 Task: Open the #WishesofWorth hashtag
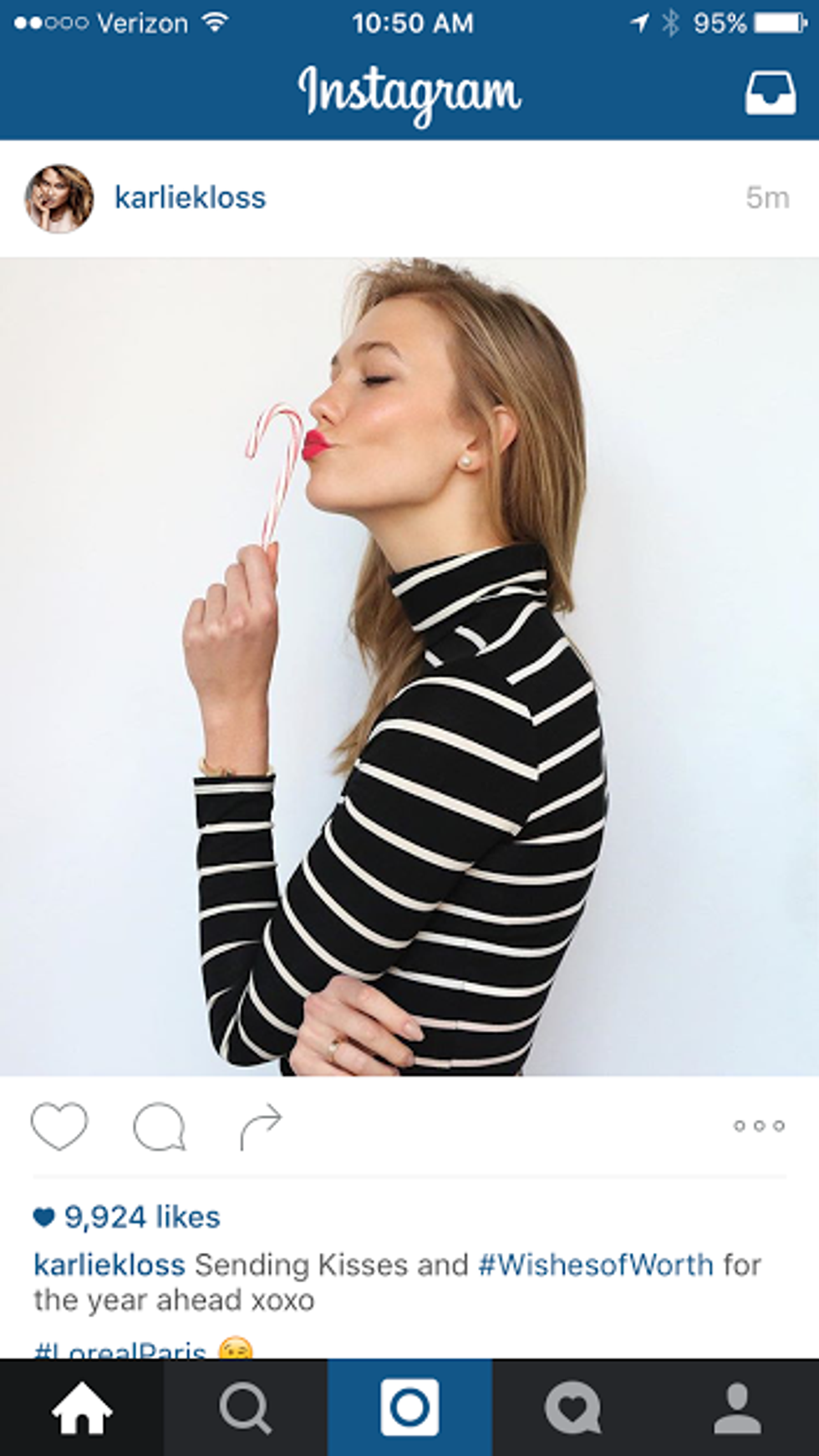[595, 1265]
